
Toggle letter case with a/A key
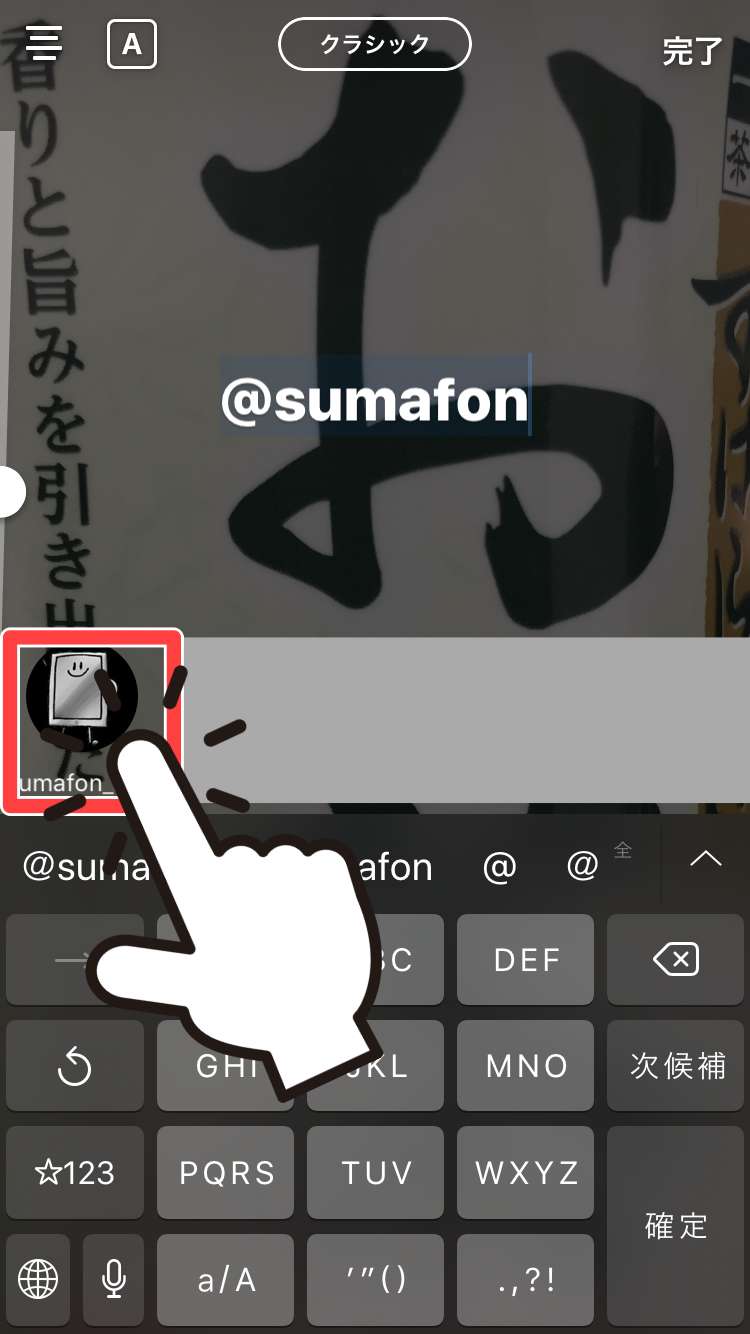pos(226,1278)
